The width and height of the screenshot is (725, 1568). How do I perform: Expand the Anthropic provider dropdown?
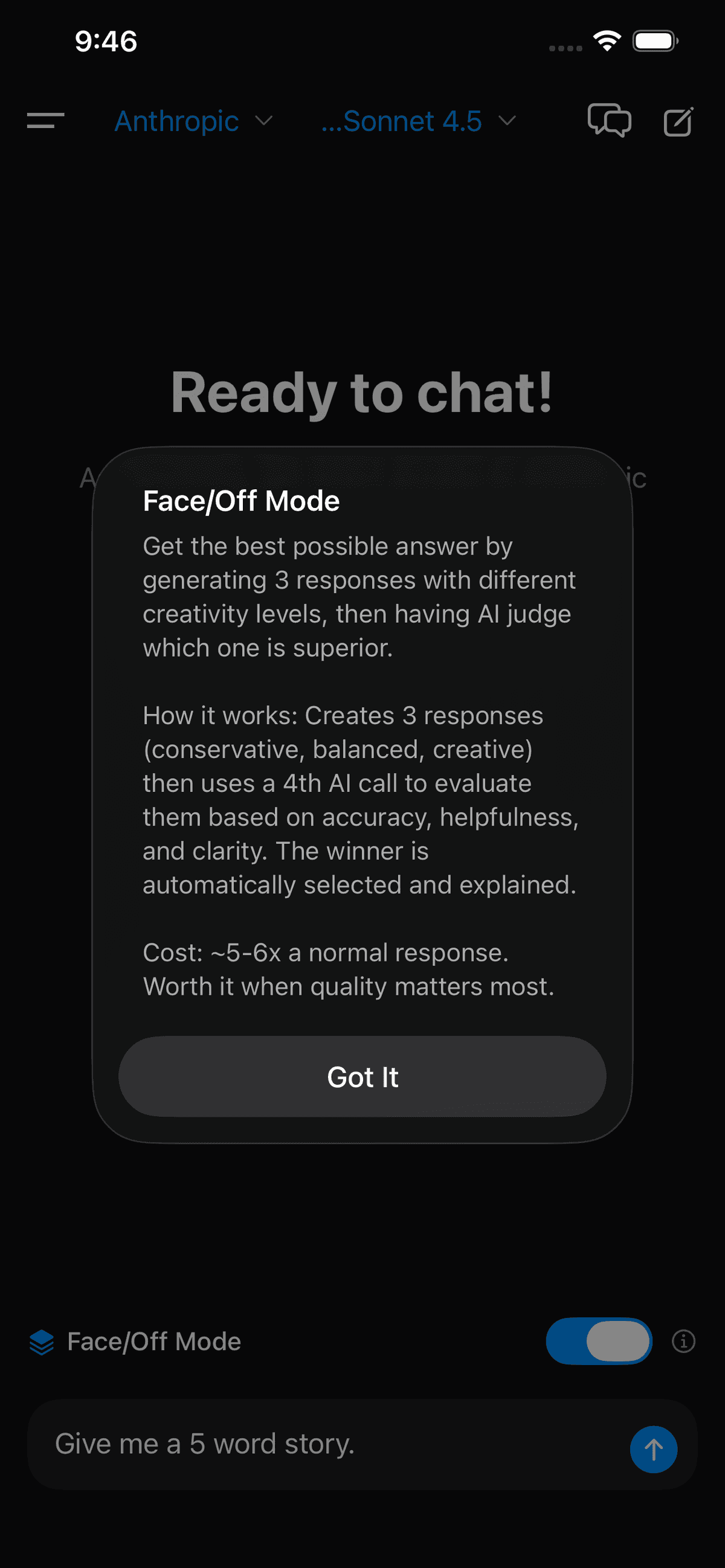point(193,121)
